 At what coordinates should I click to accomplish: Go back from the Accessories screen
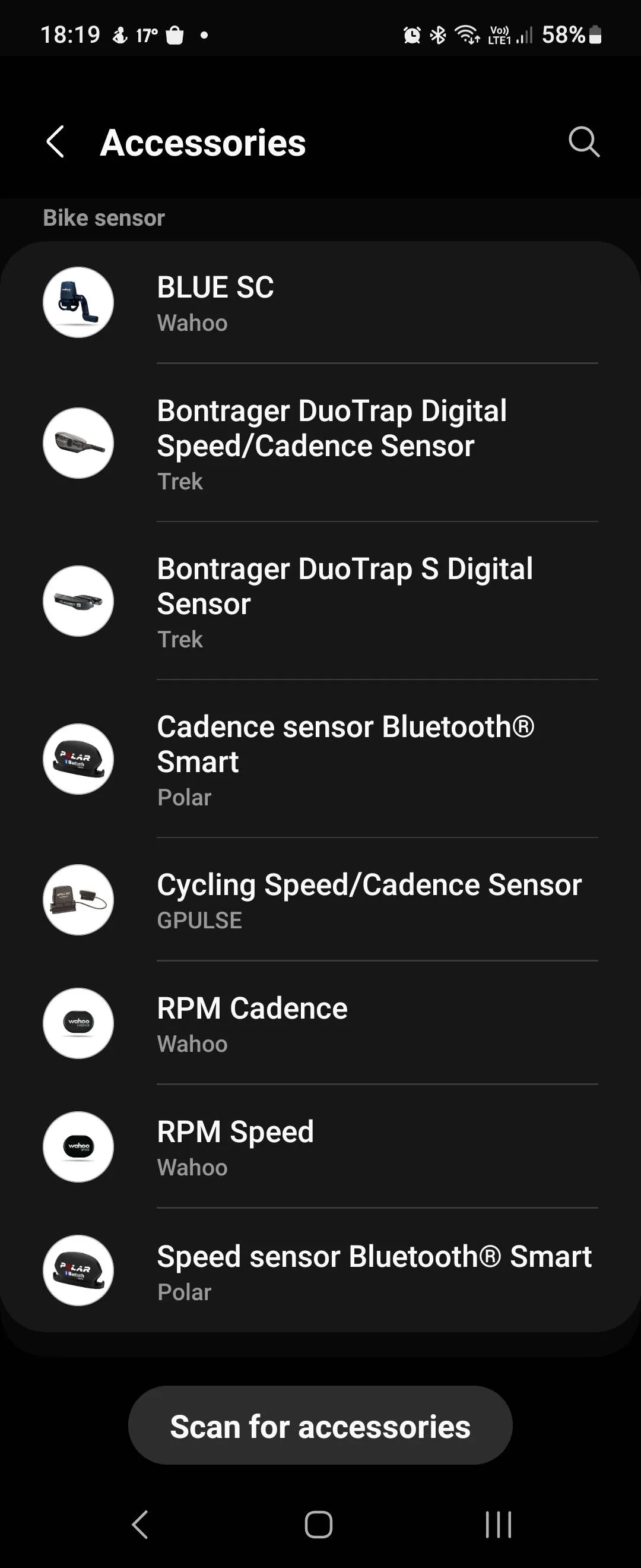click(x=55, y=143)
